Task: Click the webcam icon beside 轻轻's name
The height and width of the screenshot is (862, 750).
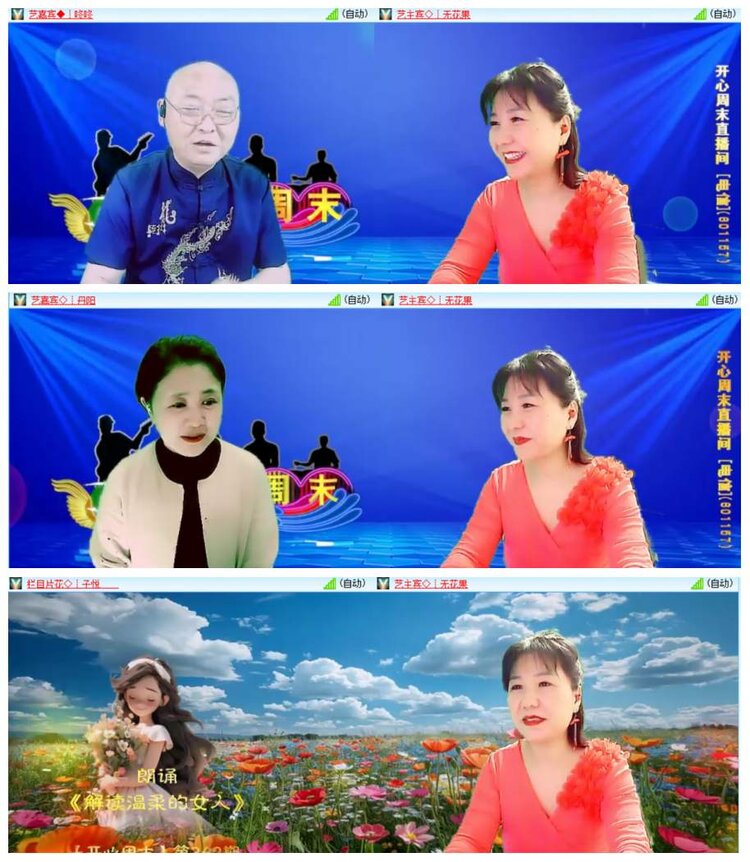Action: point(17,14)
